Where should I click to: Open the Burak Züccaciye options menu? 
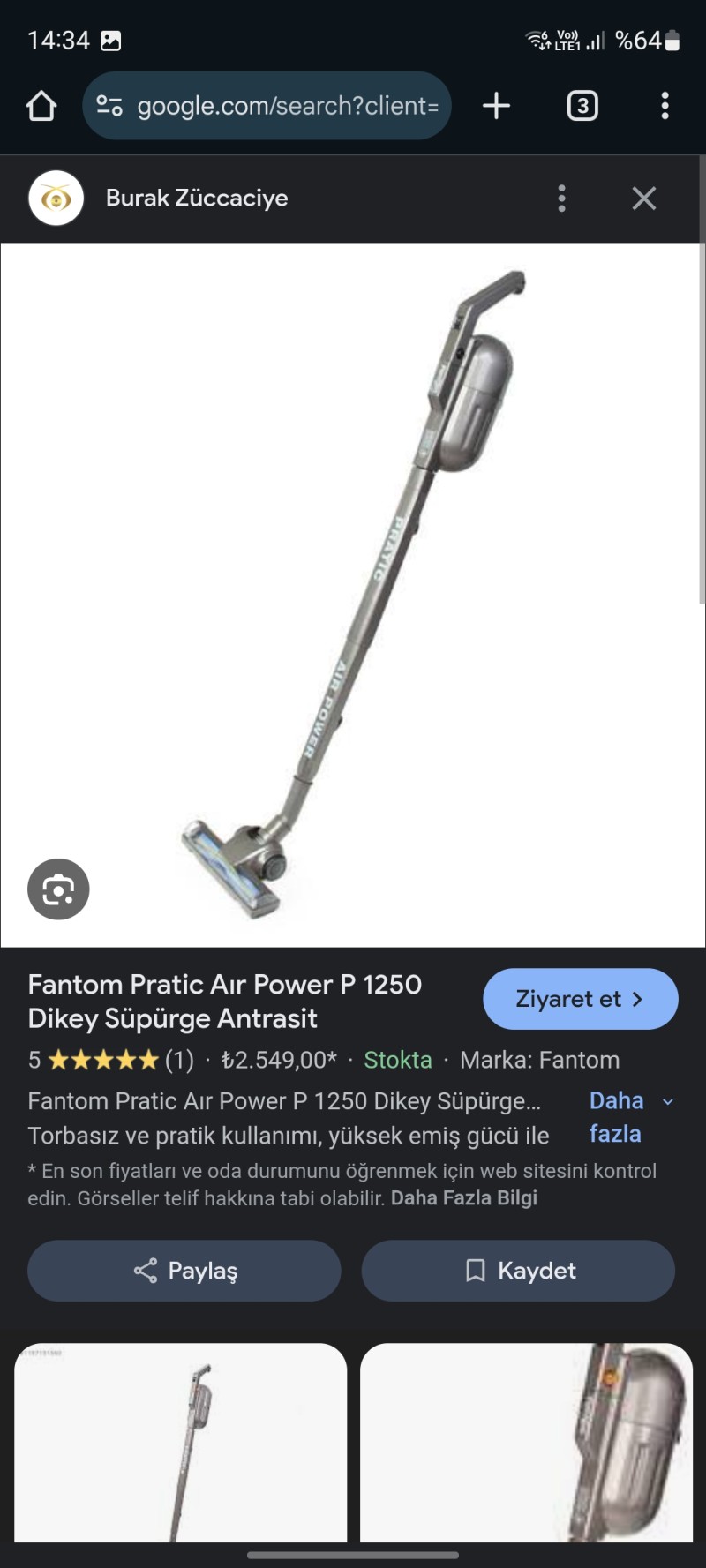click(x=561, y=199)
